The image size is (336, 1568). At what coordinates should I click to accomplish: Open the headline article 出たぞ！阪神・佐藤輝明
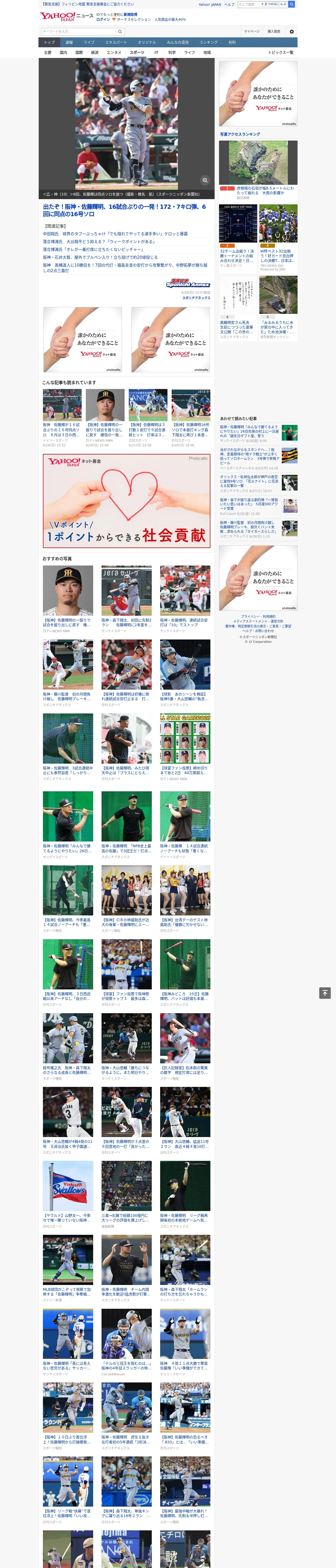(125, 210)
